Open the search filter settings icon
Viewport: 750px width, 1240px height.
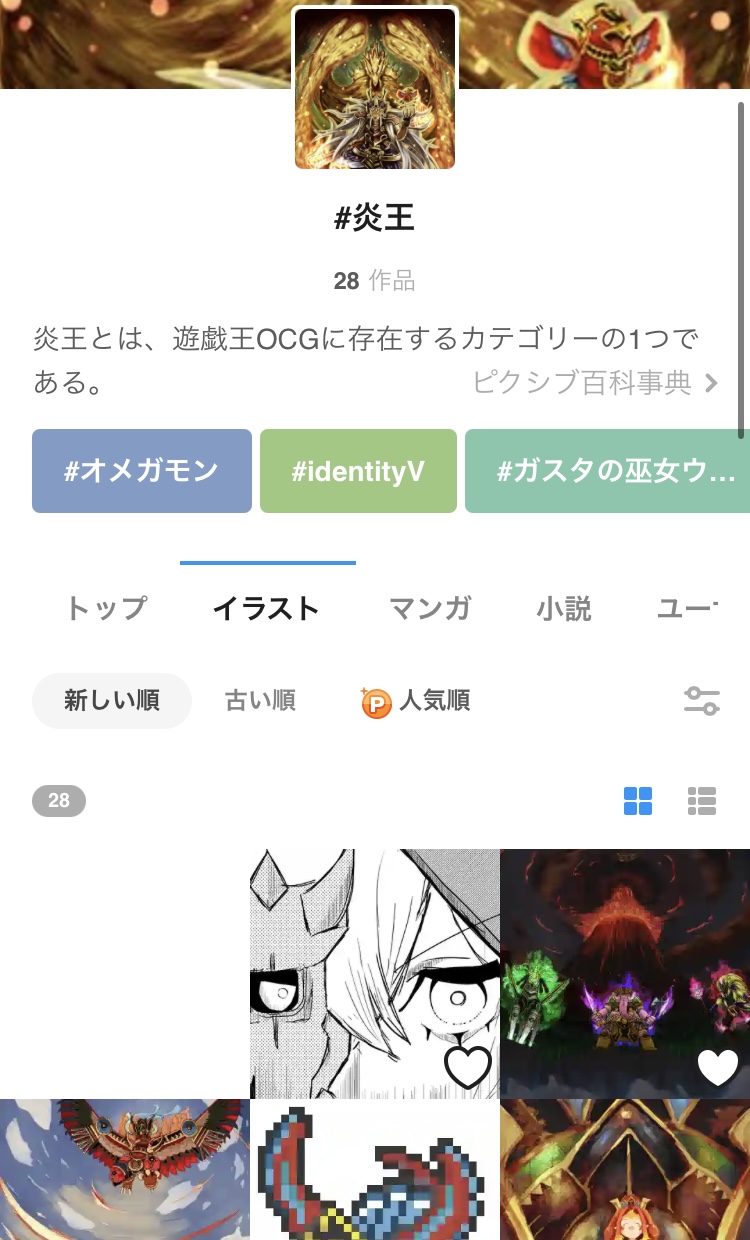[702, 701]
